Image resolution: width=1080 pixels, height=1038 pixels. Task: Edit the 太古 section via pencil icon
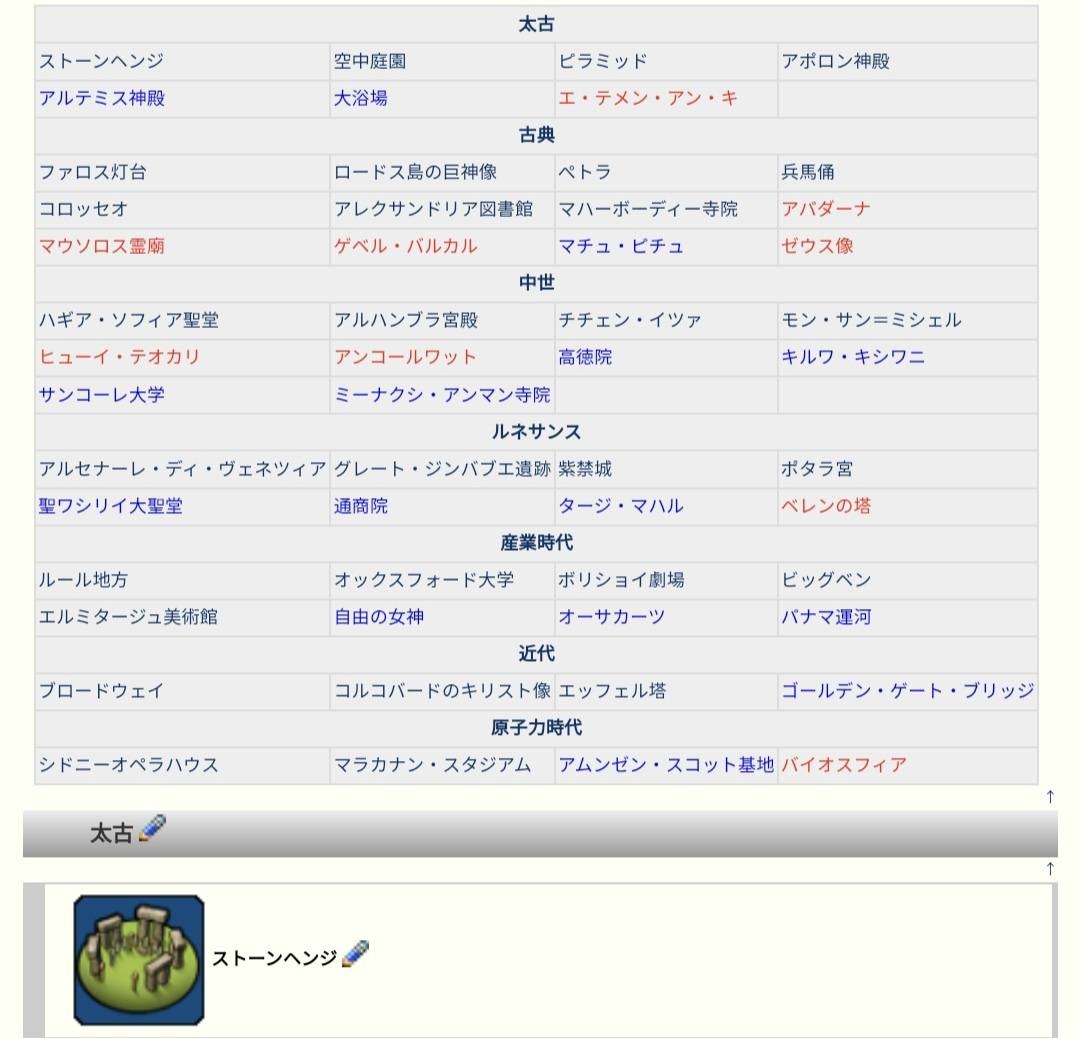(x=152, y=829)
